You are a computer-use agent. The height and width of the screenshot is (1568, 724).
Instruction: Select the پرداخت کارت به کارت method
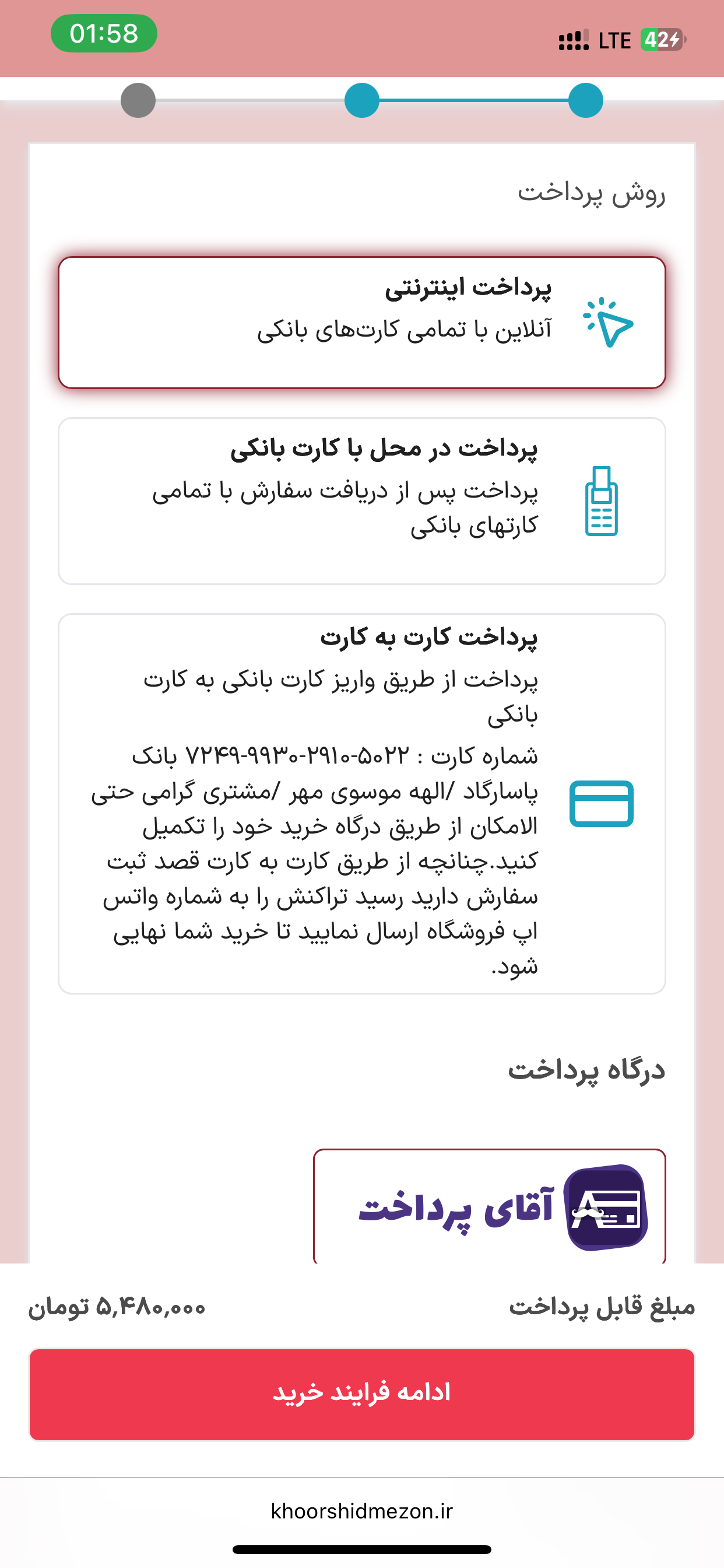[361, 802]
